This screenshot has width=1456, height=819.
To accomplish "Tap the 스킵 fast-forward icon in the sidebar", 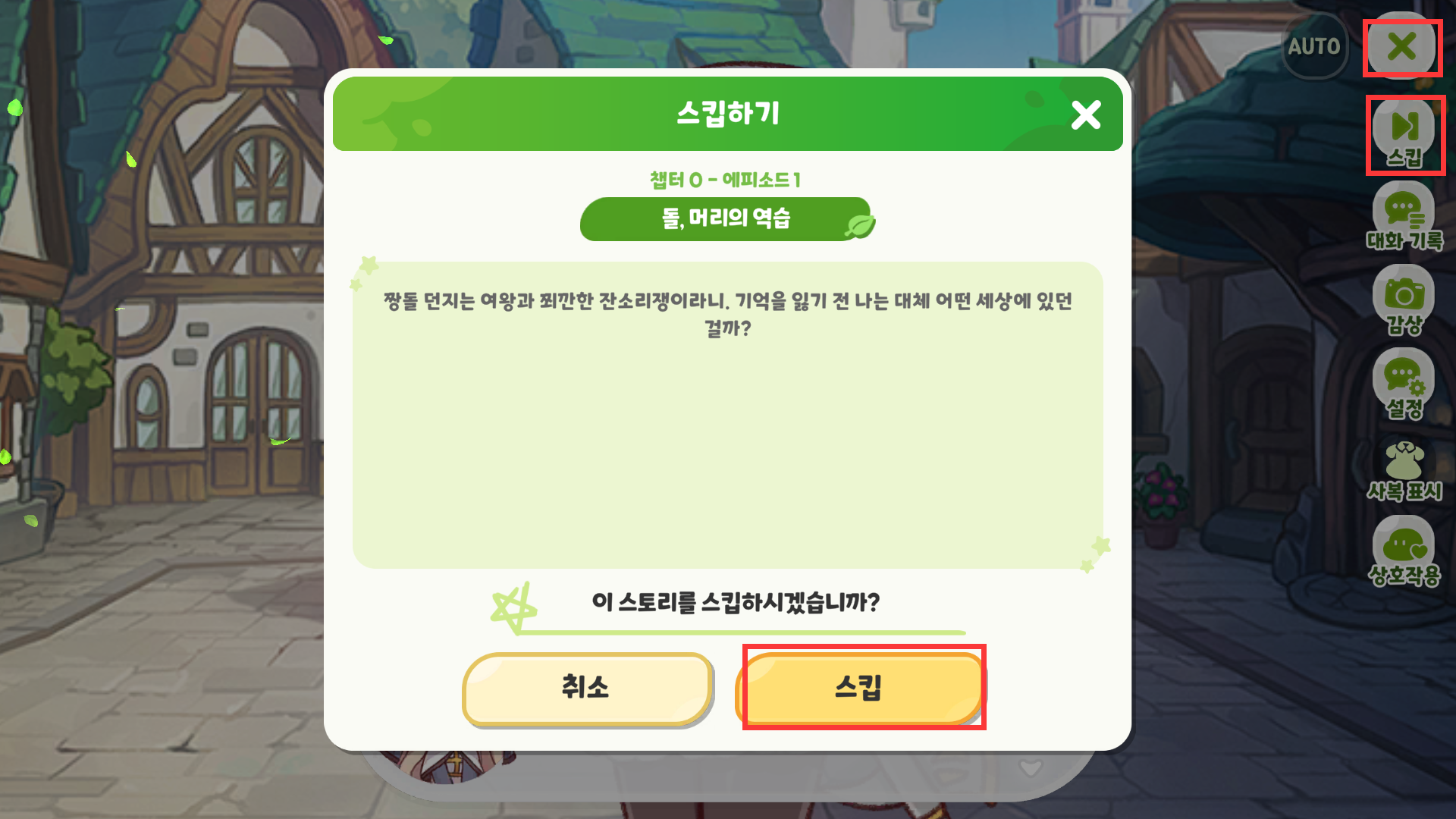I will tap(1404, 135).
